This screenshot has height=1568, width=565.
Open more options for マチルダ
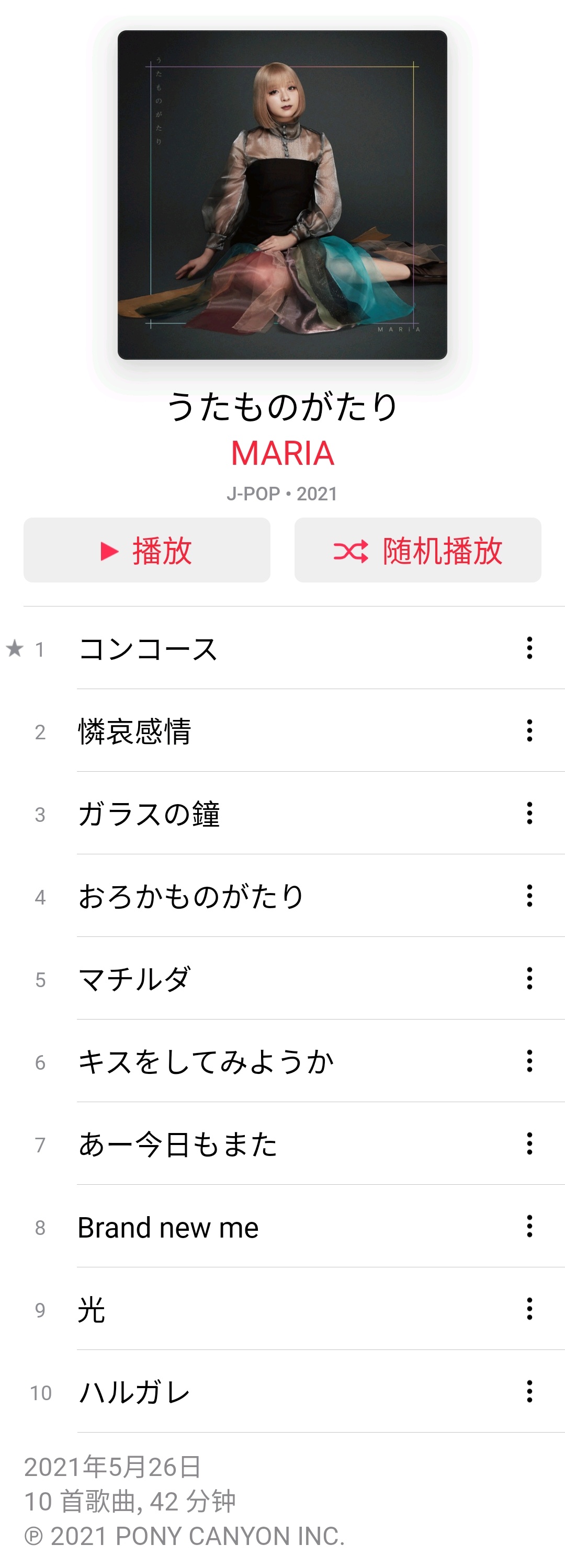coord(529,979)
